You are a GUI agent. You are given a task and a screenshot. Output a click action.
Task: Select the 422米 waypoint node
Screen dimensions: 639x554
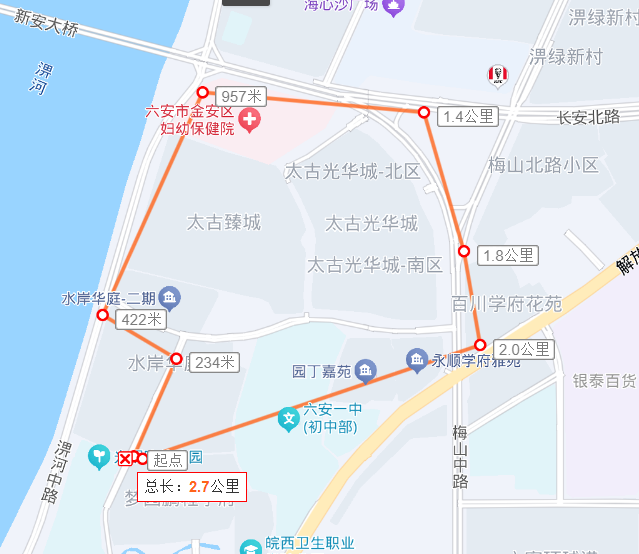tap(102, 315)
